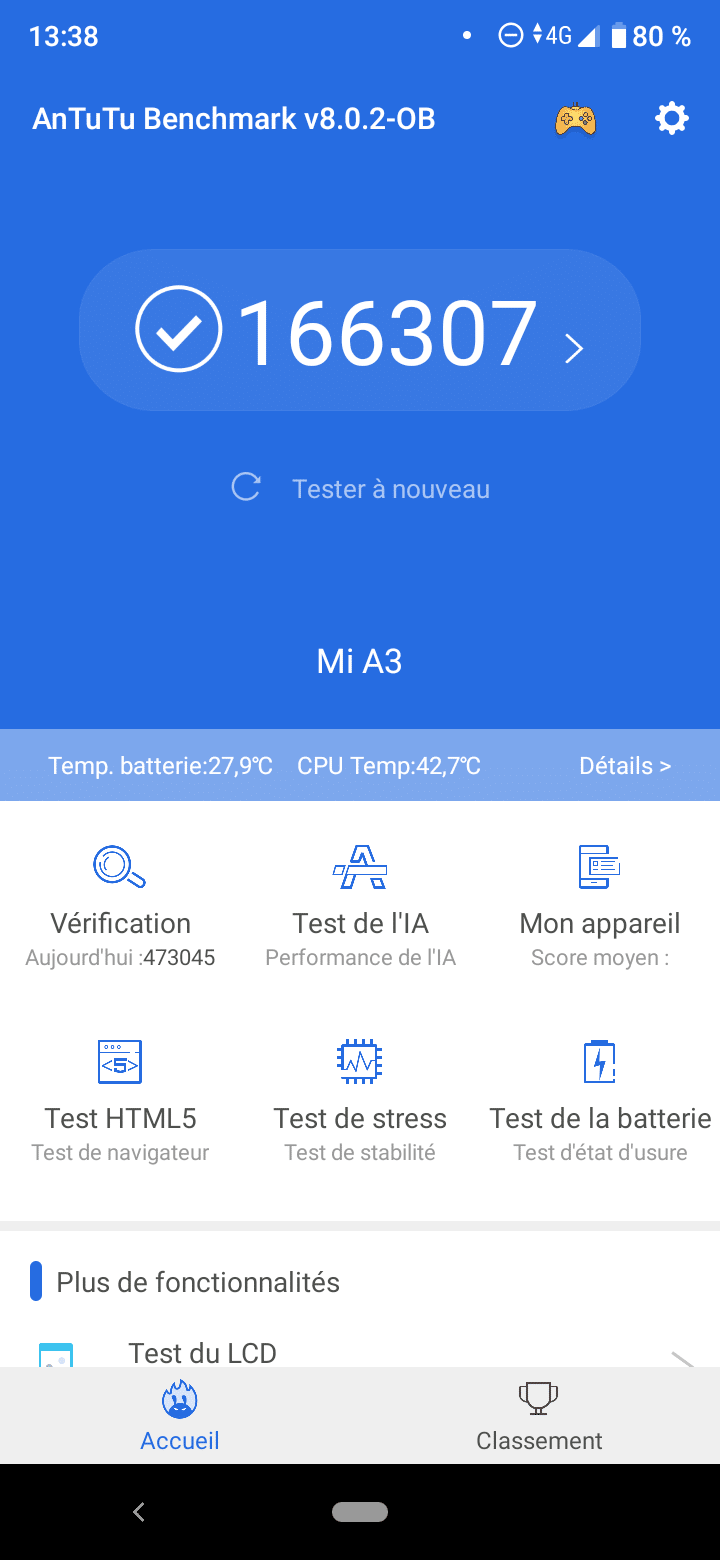Viewport: 720px width, 1560px height.
Task: Switch to the Classement tab
Action: (540, 1415)
